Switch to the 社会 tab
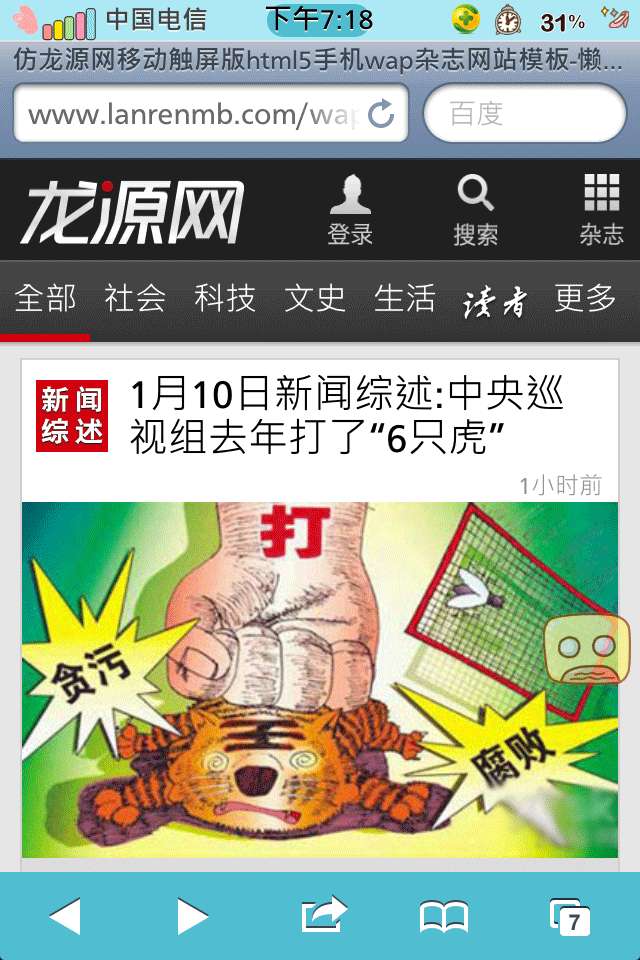640x960 pixels. tap(135, 299)
